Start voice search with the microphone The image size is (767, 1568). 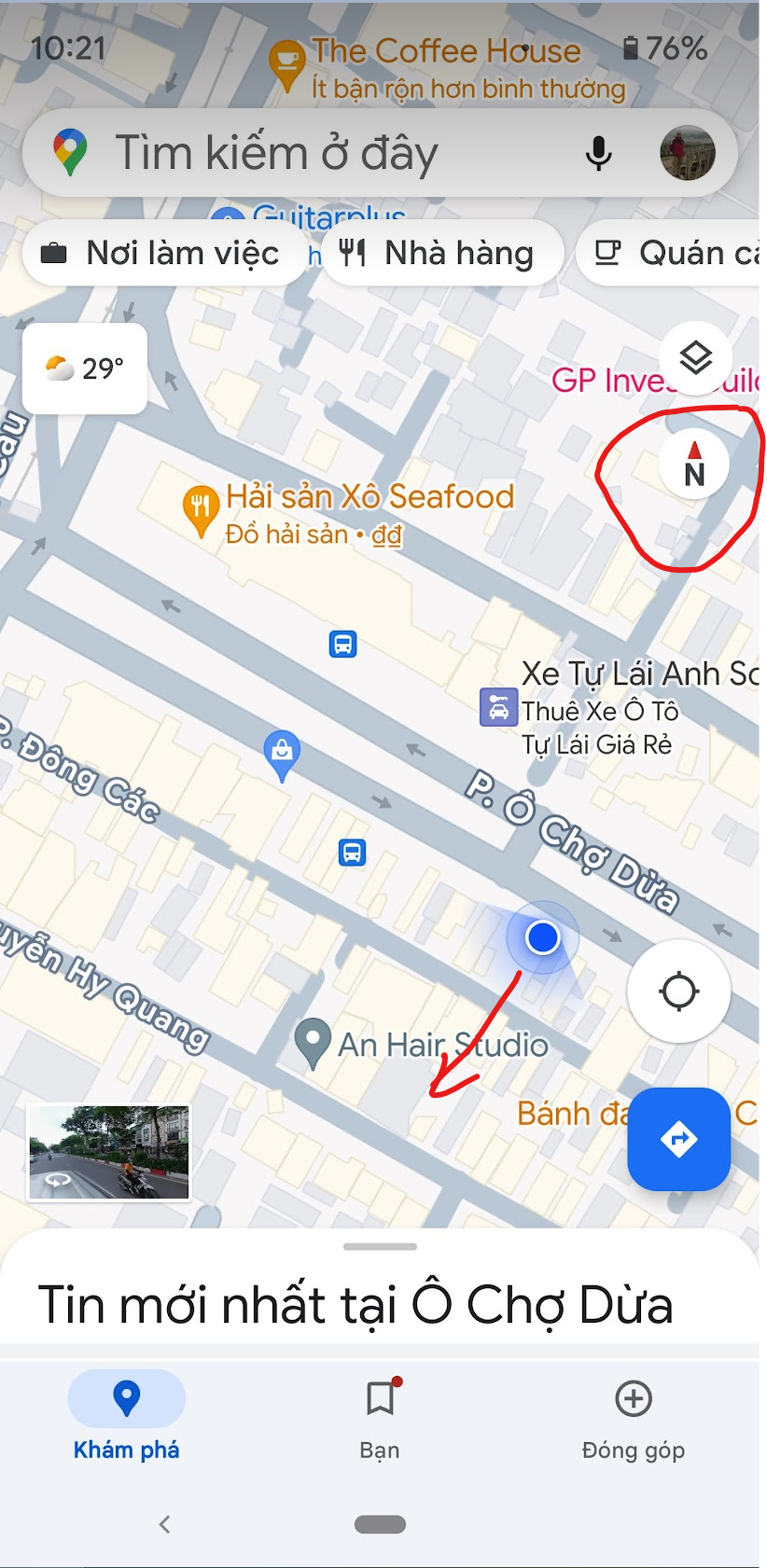click(x=598, y=153)
